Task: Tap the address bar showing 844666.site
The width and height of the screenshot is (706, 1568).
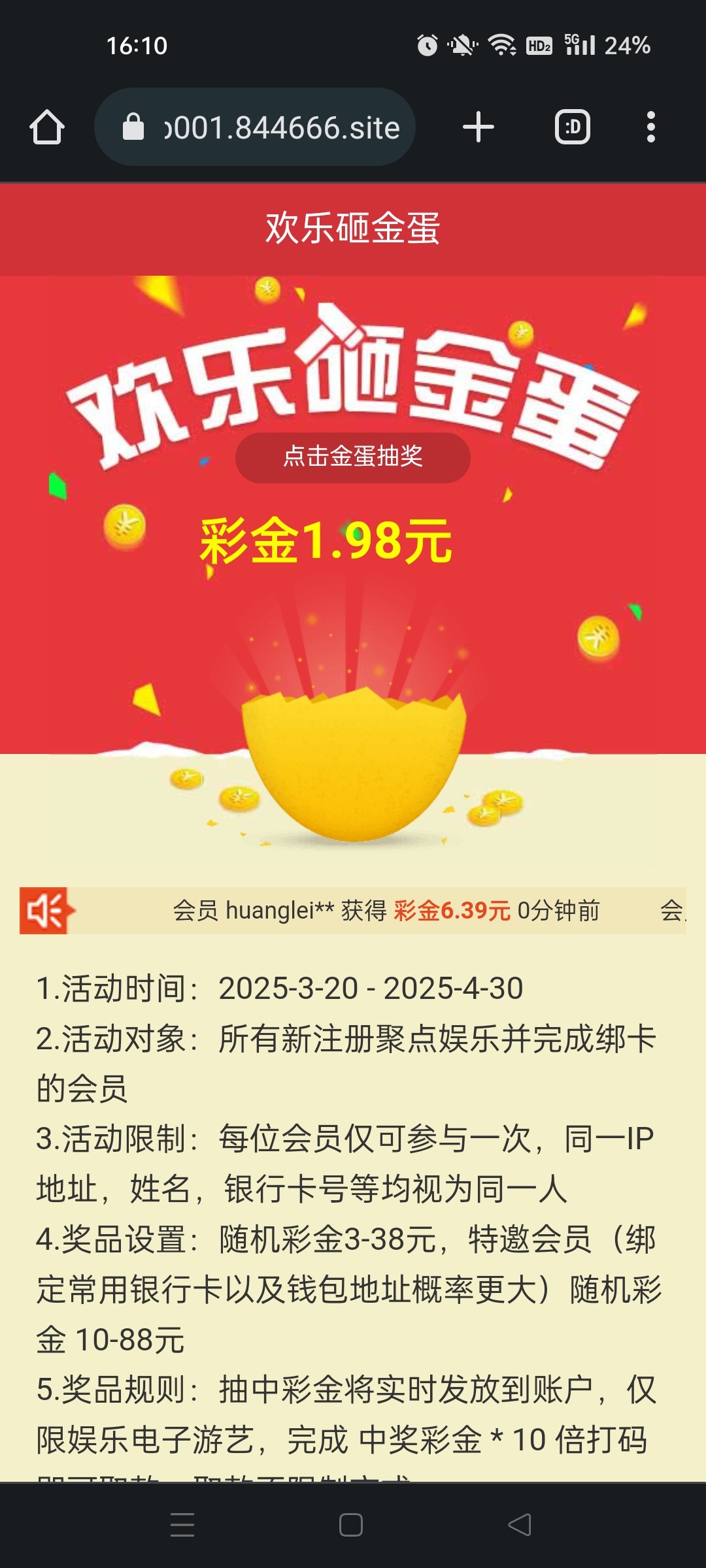Action: click(255, 127)
